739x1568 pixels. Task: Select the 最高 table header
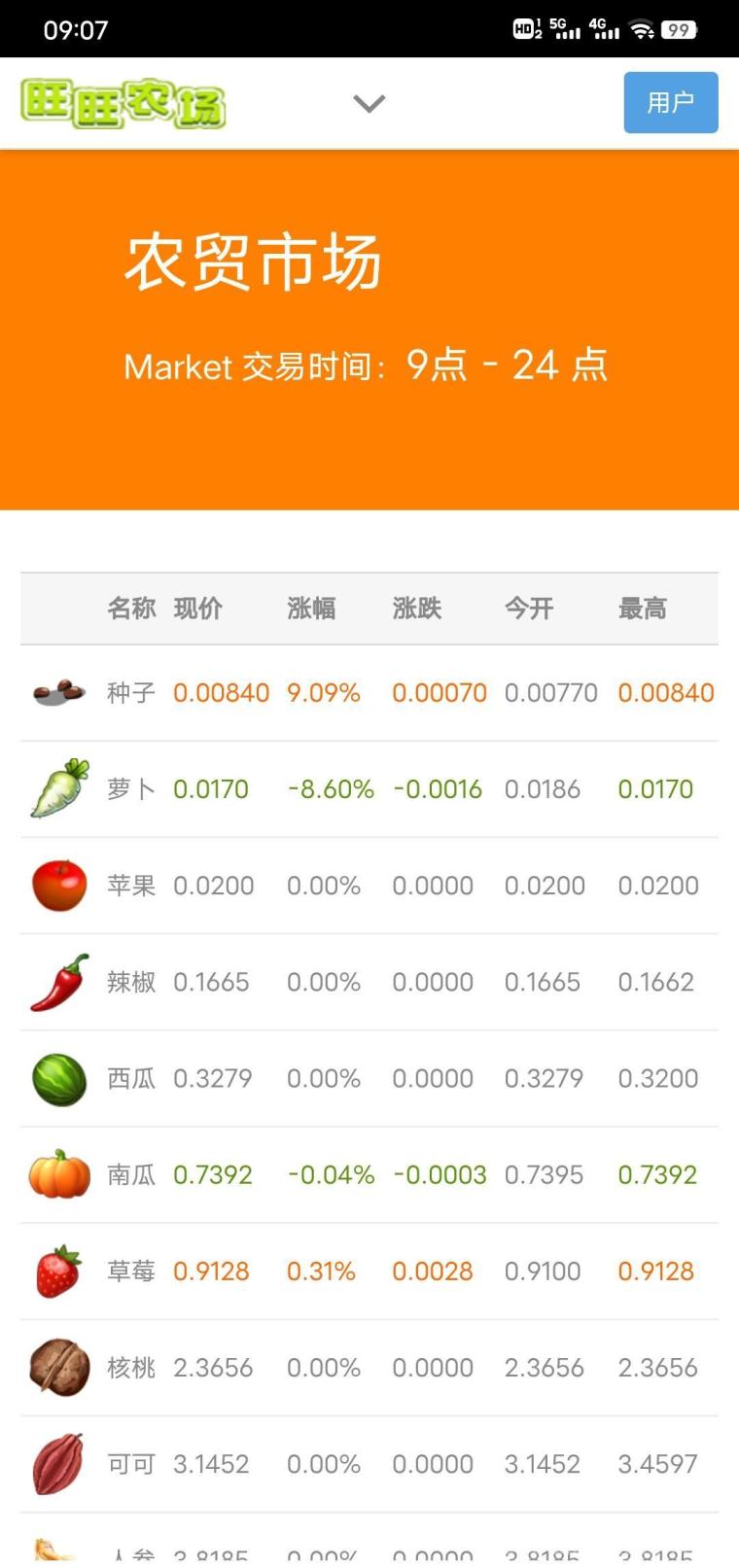coord(642,609)
